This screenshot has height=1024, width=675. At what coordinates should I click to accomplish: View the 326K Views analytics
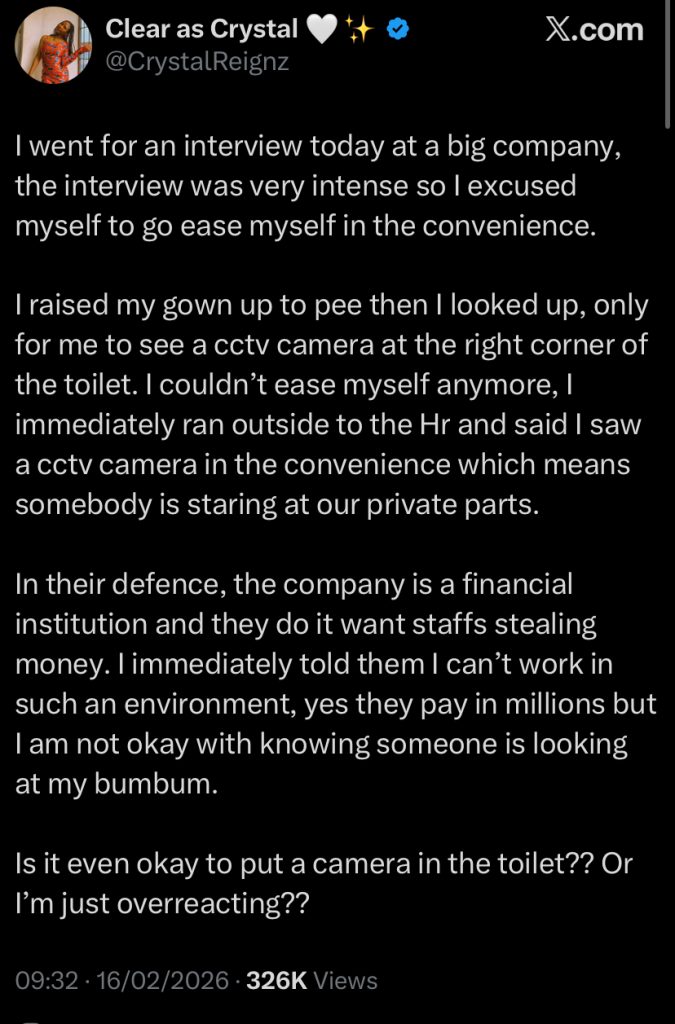click(x=312, y=980)
